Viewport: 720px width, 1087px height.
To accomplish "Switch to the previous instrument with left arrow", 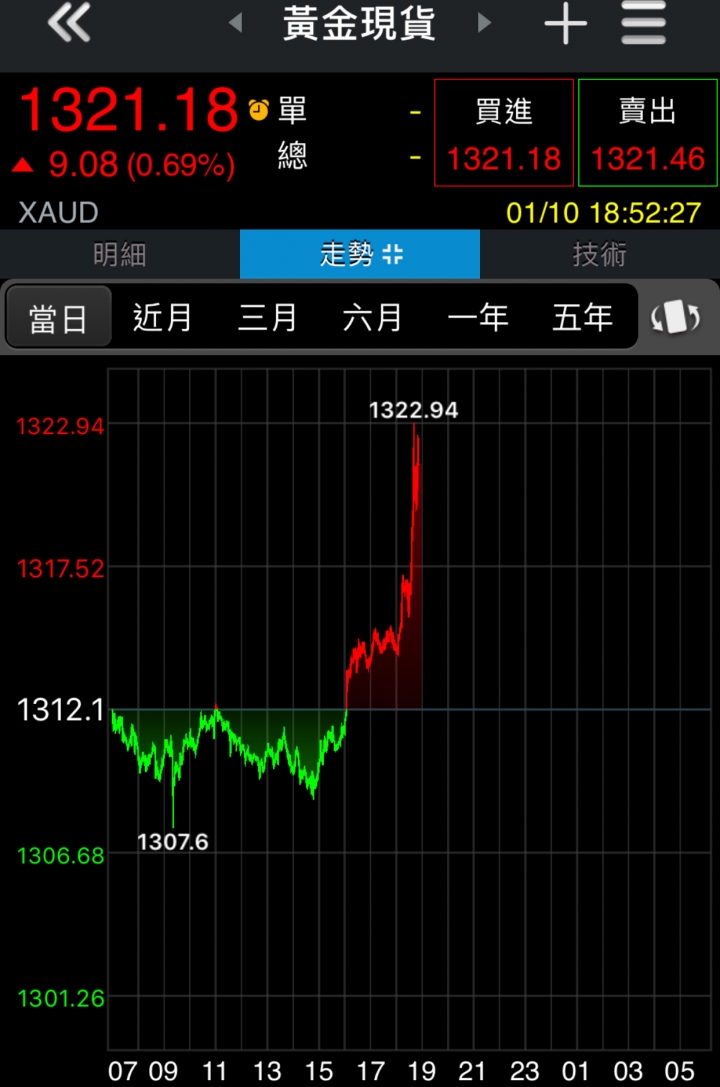I will click(x=236, y=23).
